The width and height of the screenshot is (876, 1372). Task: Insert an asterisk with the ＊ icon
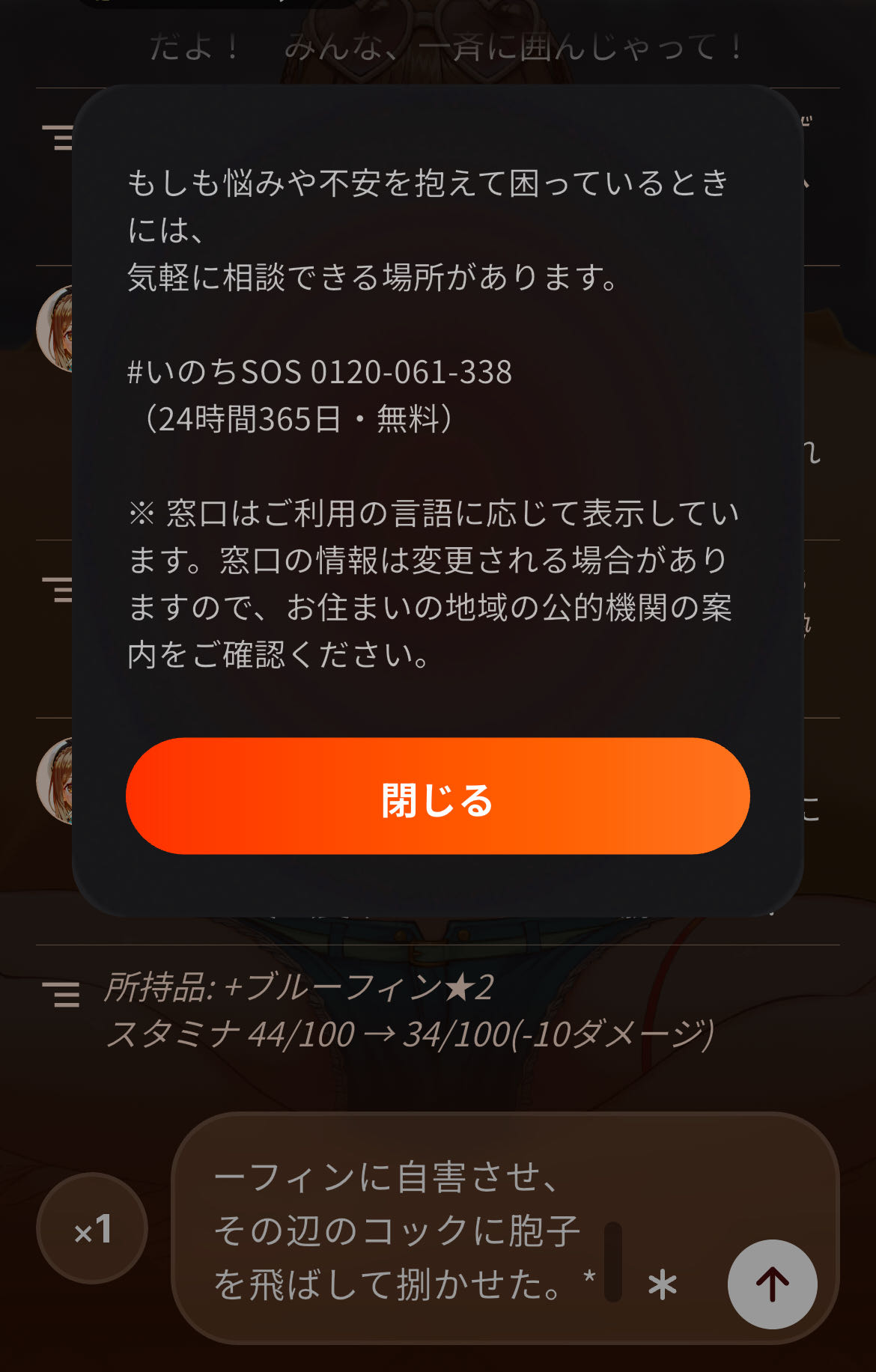point(662,1285)
